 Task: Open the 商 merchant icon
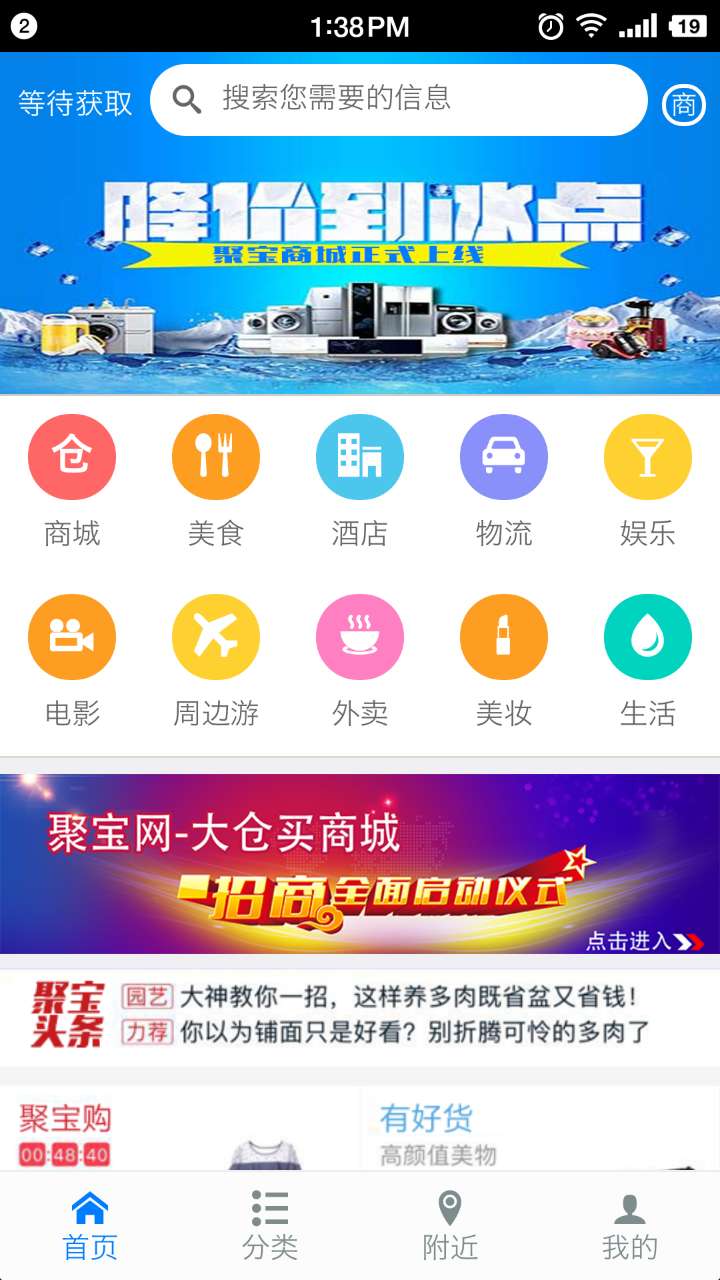point(684,104)
